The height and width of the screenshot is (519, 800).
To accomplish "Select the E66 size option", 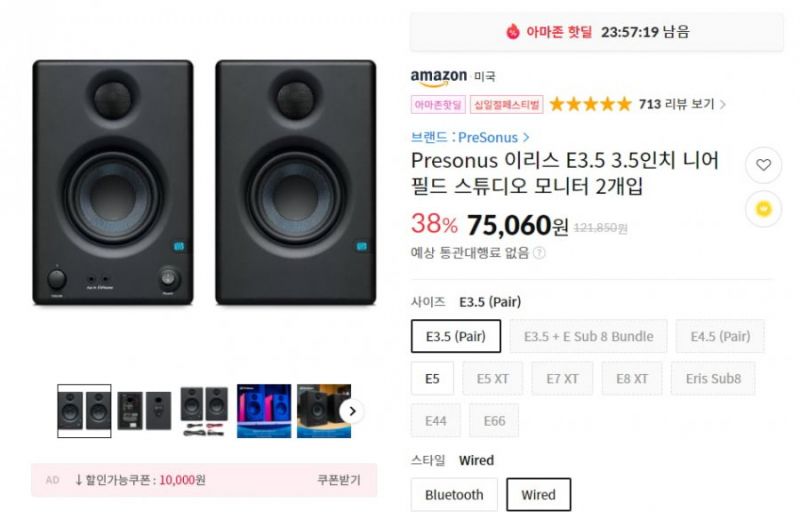I will click(494, 421).
